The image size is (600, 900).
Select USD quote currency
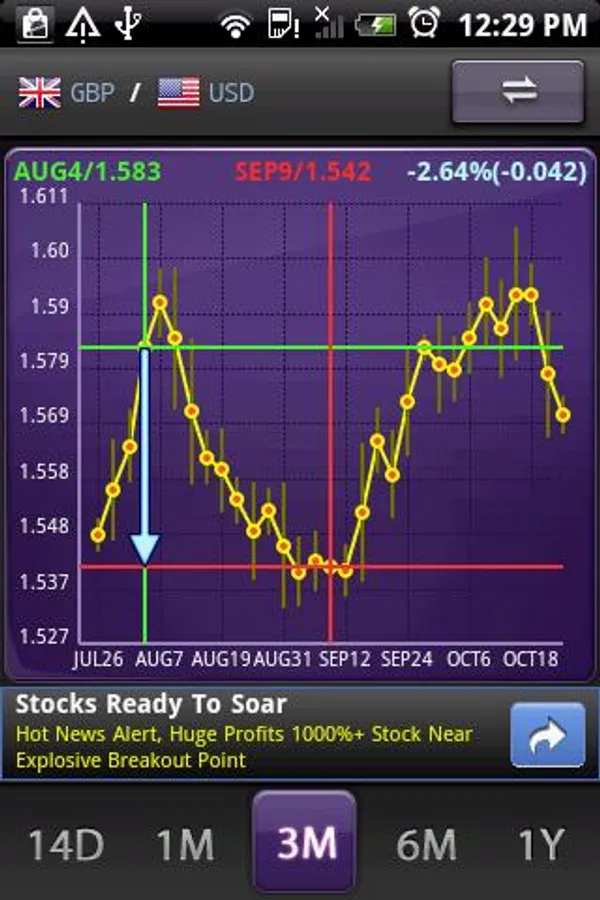[x=205, y=93]
